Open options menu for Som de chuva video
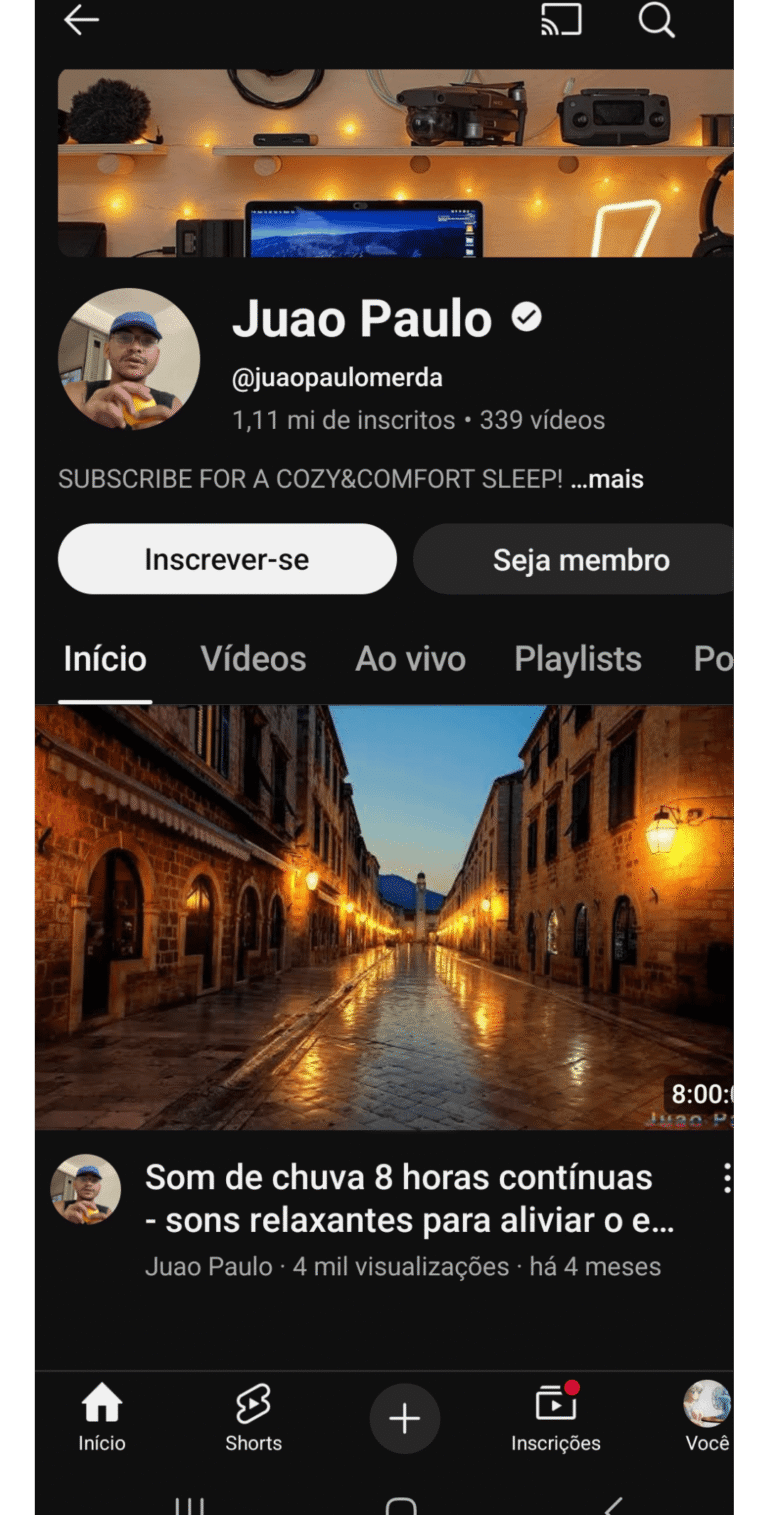This screenshot has width=768, height=1515. pos(726,1179)
